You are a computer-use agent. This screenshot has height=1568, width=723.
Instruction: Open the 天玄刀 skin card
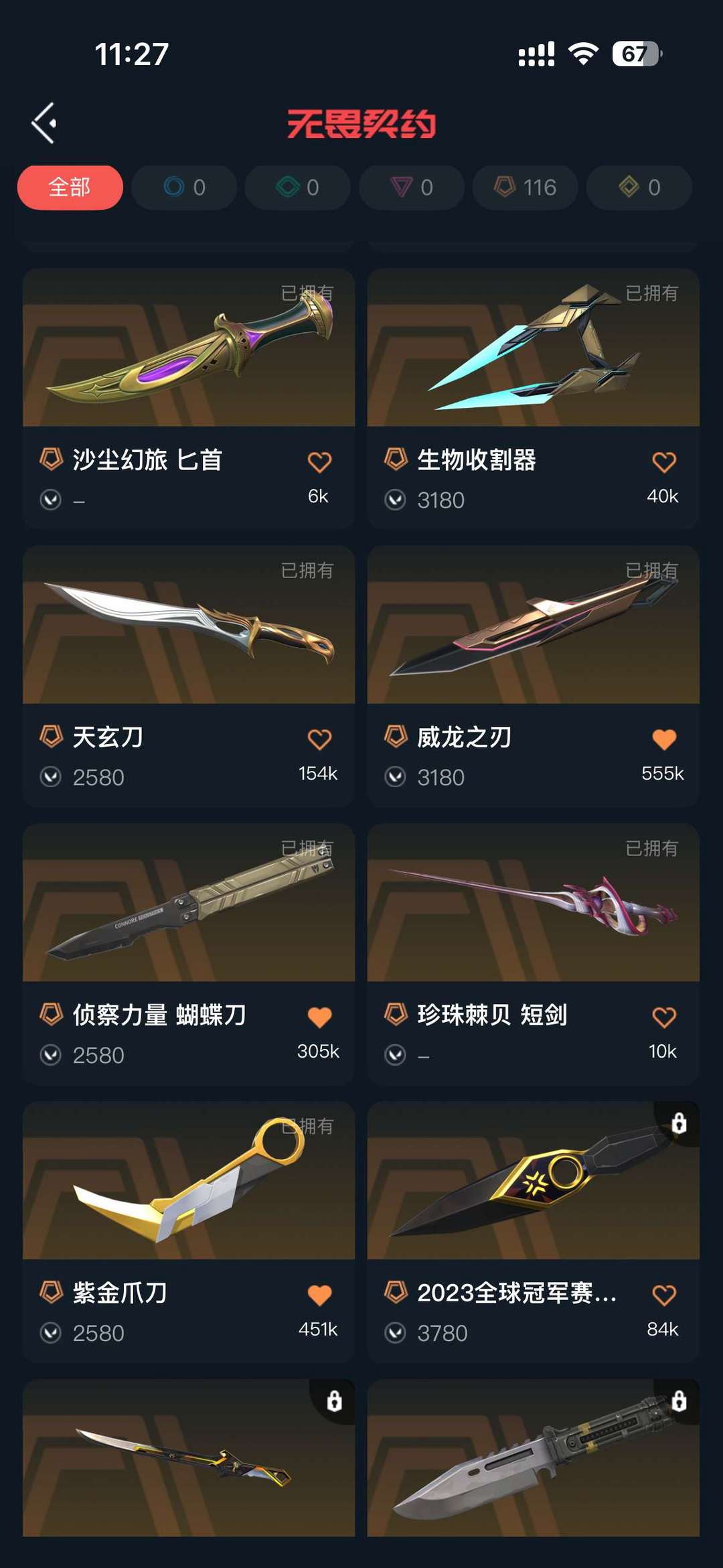tap(188, 625)
